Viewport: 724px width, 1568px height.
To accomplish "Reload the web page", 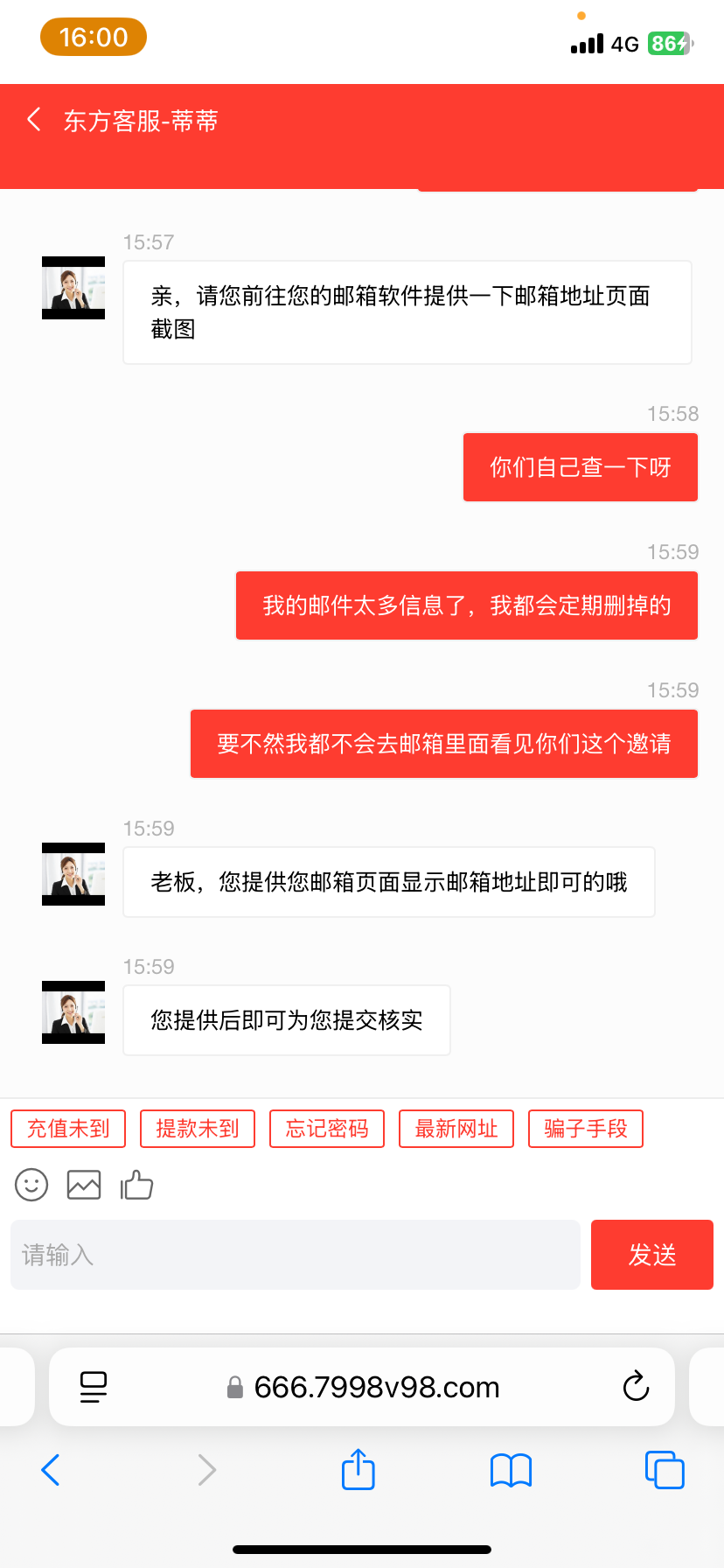I will click(636, 1387).
